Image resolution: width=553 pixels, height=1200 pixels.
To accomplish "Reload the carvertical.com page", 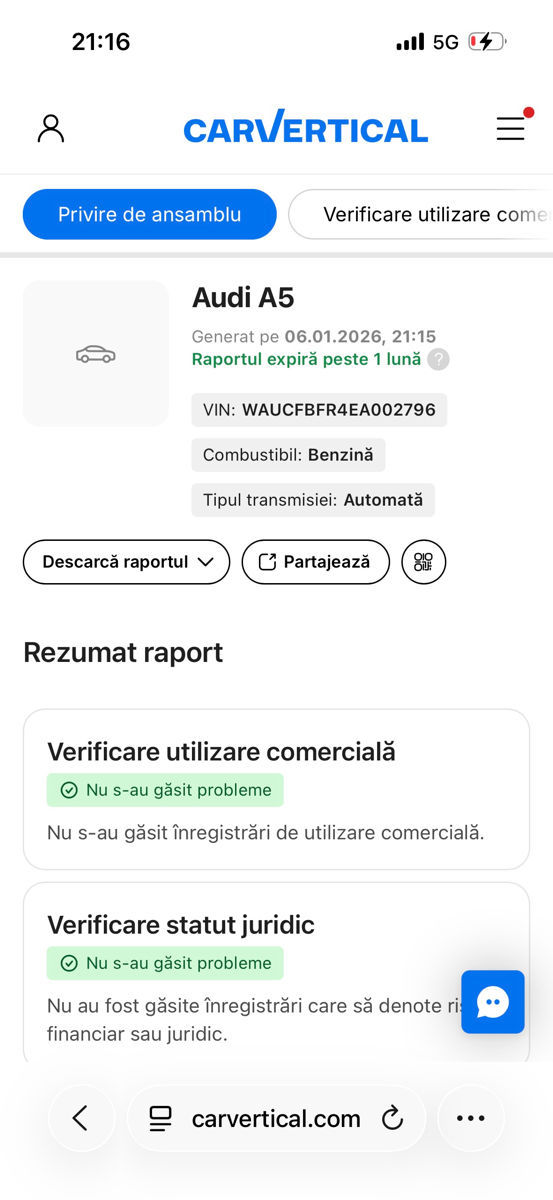I will pyautogui.click(x=393, y=1119).
